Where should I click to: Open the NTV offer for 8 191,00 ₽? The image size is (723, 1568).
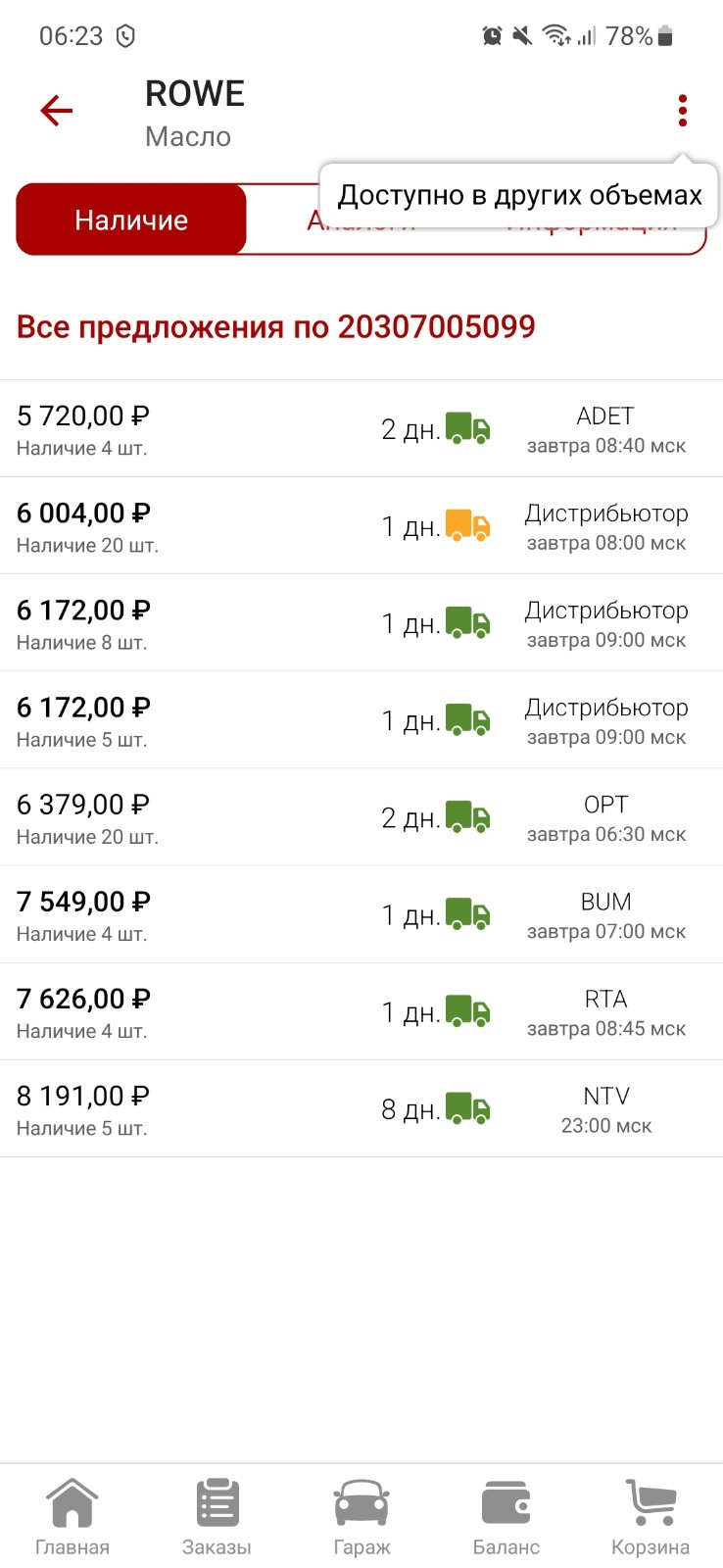point(361,1108)
